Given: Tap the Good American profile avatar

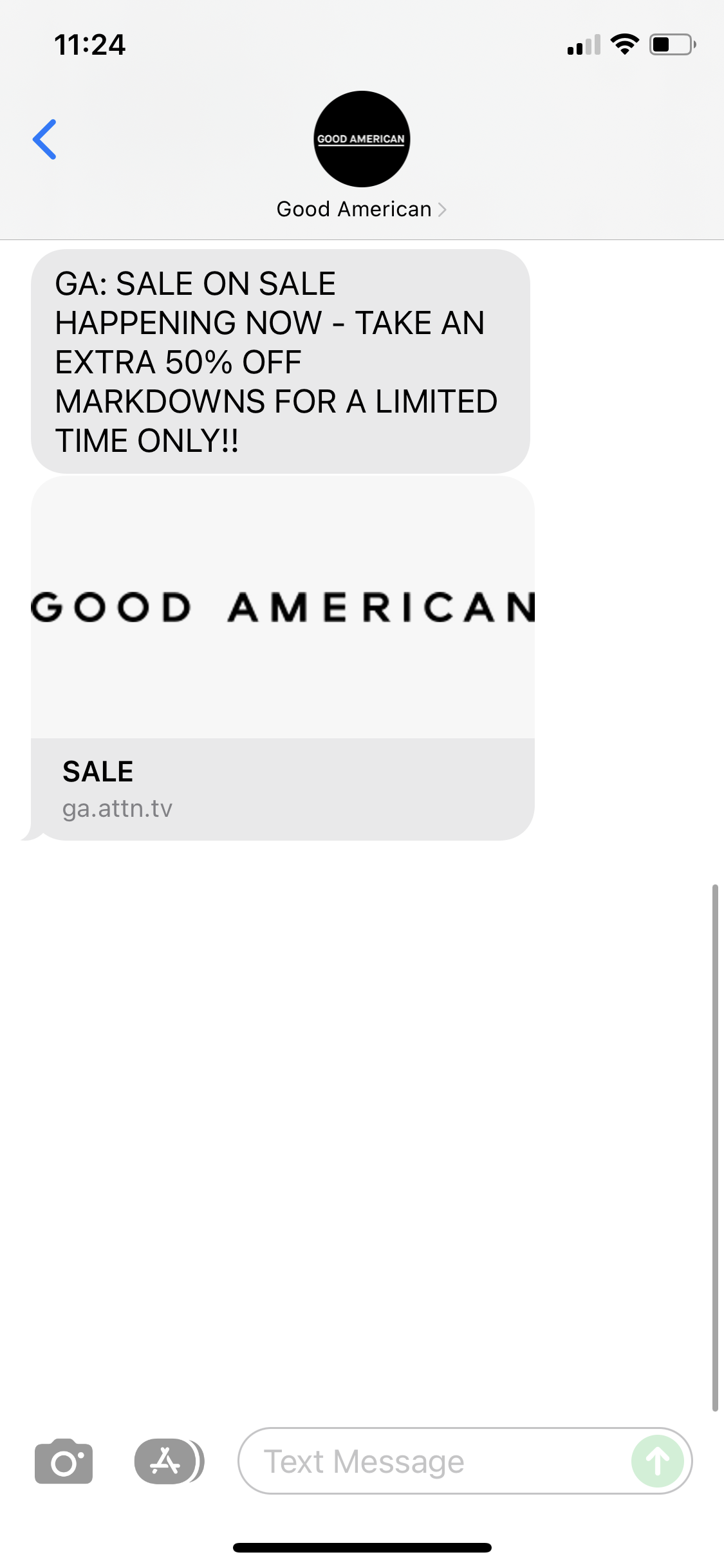Looking at the screenshot, I should tap(362, 138).
